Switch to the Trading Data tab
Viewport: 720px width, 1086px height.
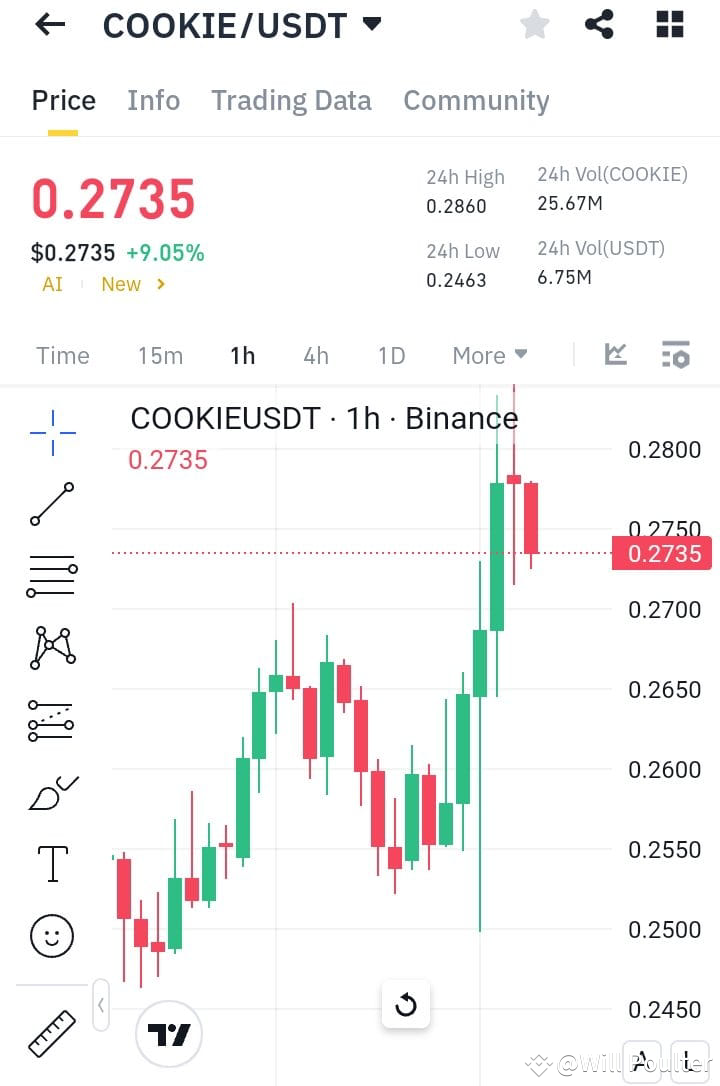point(291,100)
